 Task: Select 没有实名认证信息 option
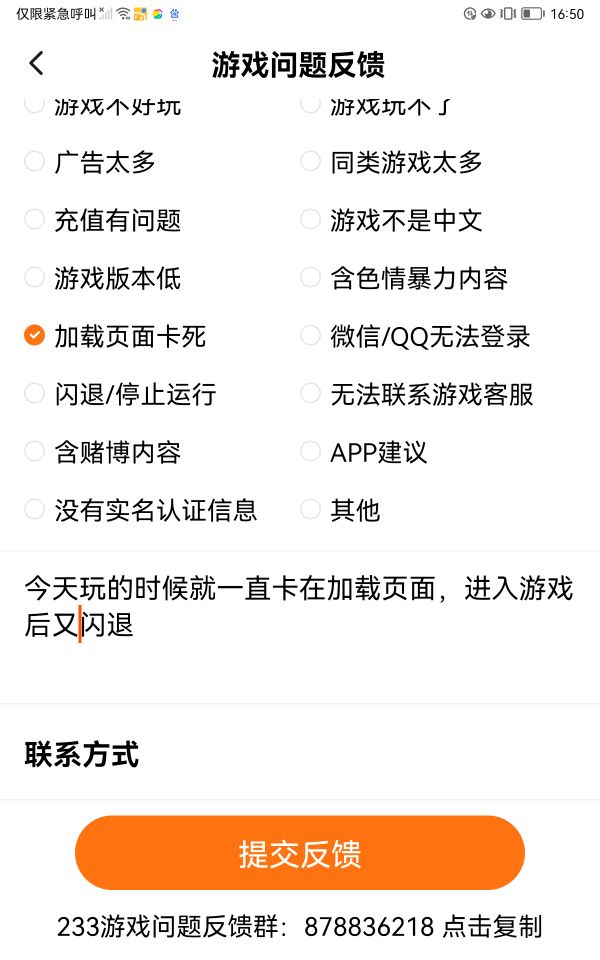(141, 509)
